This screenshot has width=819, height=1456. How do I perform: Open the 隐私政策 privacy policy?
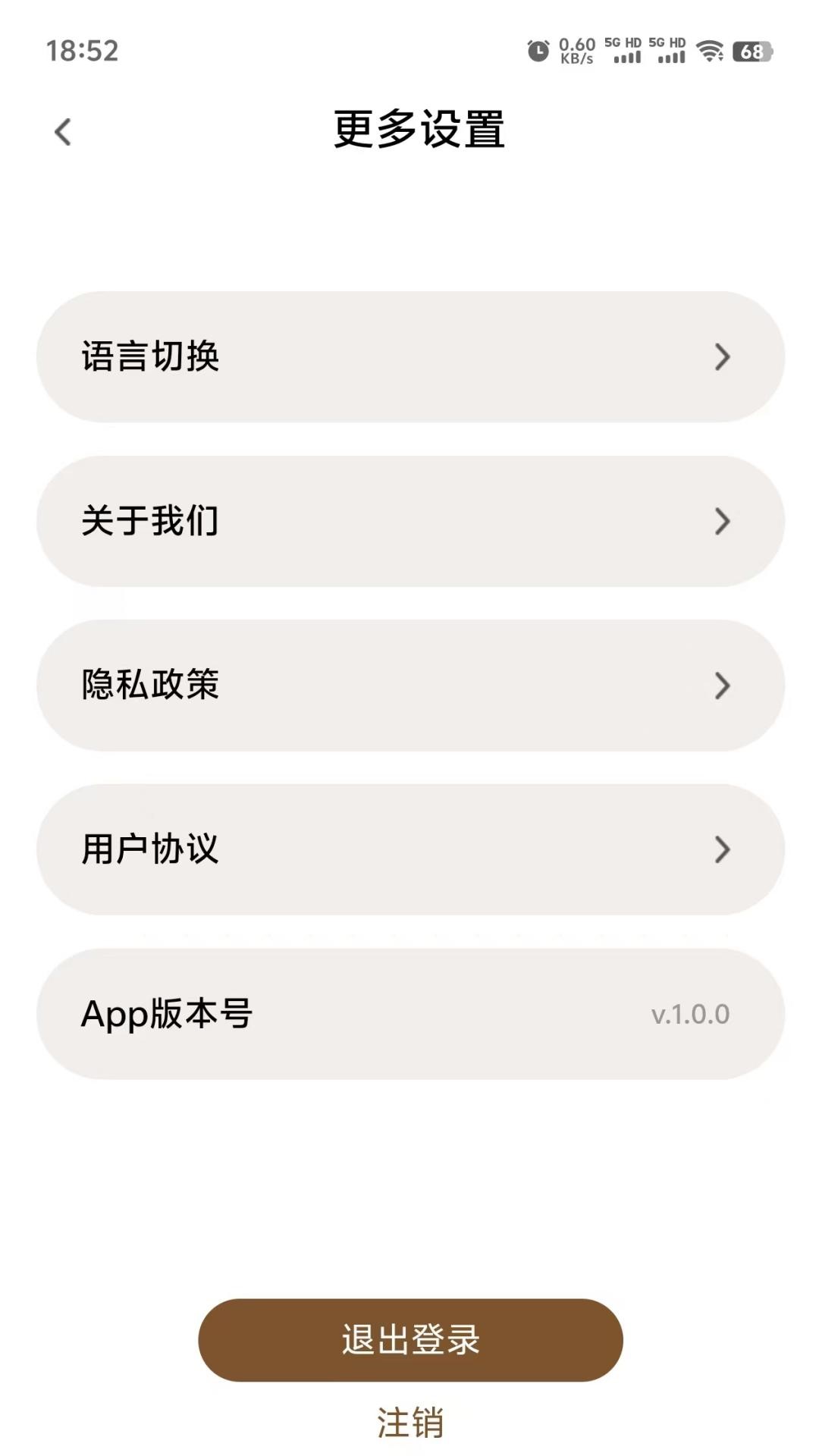409,685
